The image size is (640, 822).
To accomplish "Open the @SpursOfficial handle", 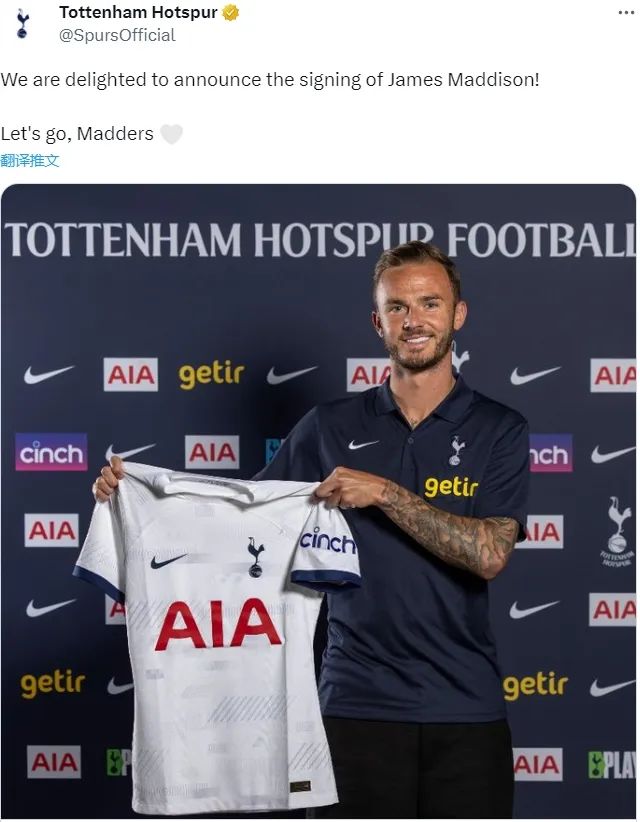I will tap(117, 35).
